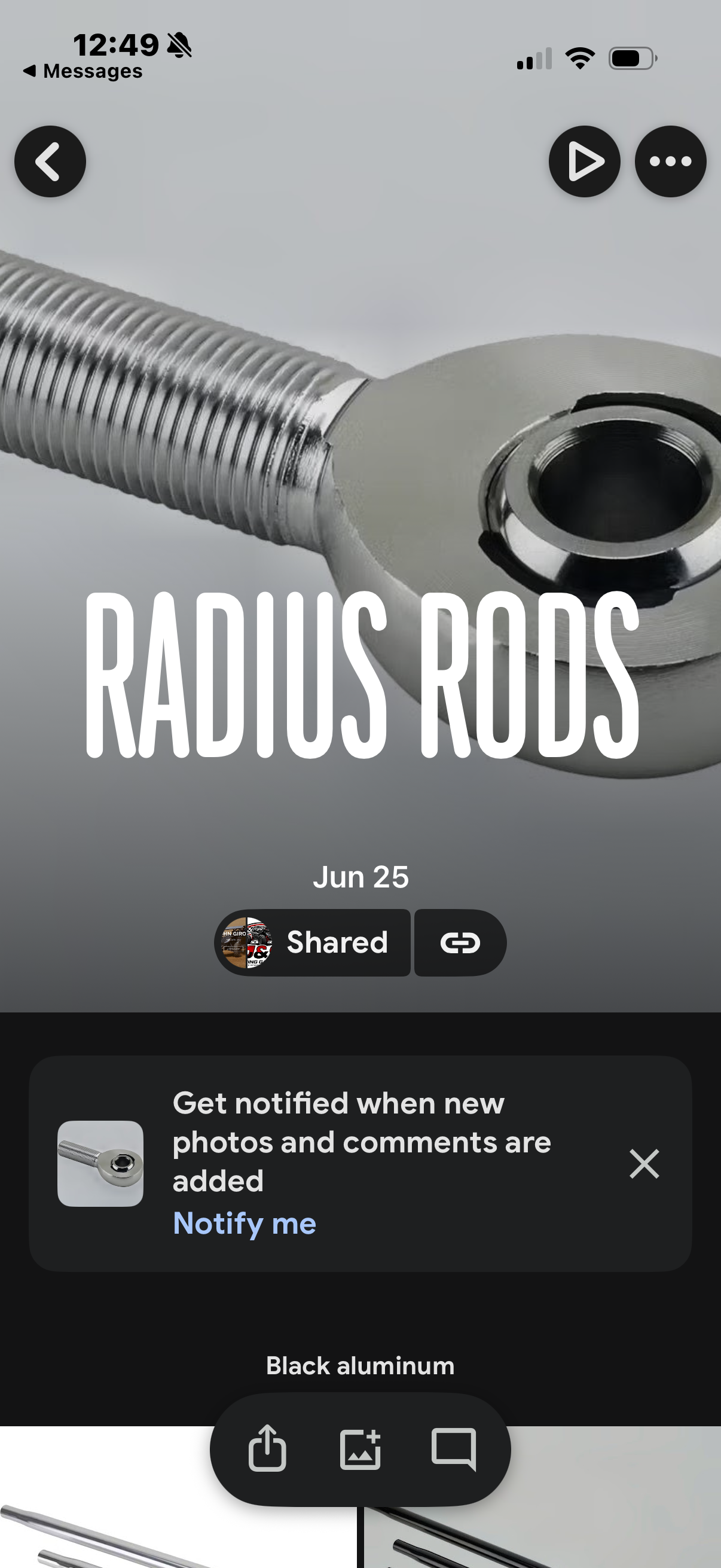Viewport: 721px width, 1568px height.
Task: Dismiss the notification banner
Action: pyautogui.click(x=644, y=1164)
